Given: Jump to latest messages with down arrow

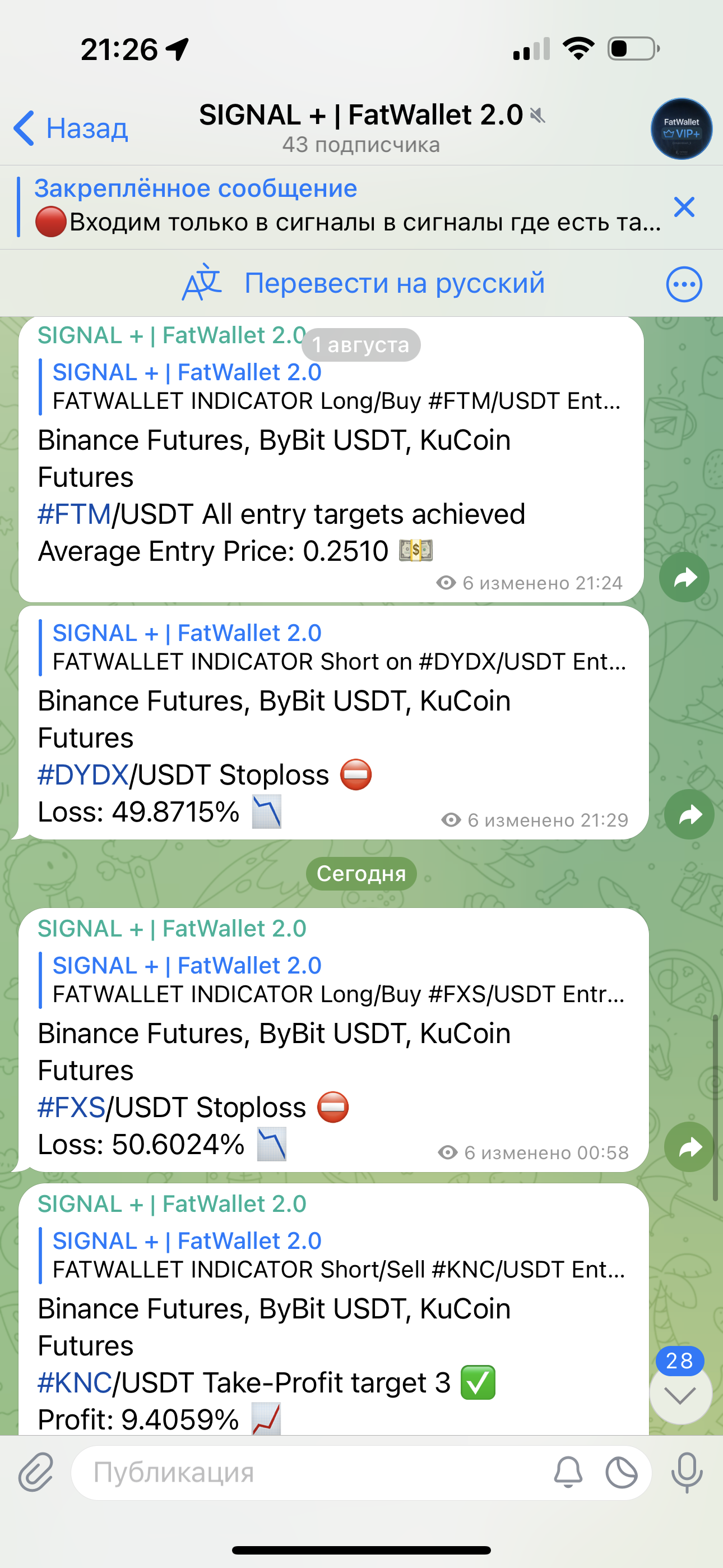Looking at the screenshot, I should pos(680,1394).
